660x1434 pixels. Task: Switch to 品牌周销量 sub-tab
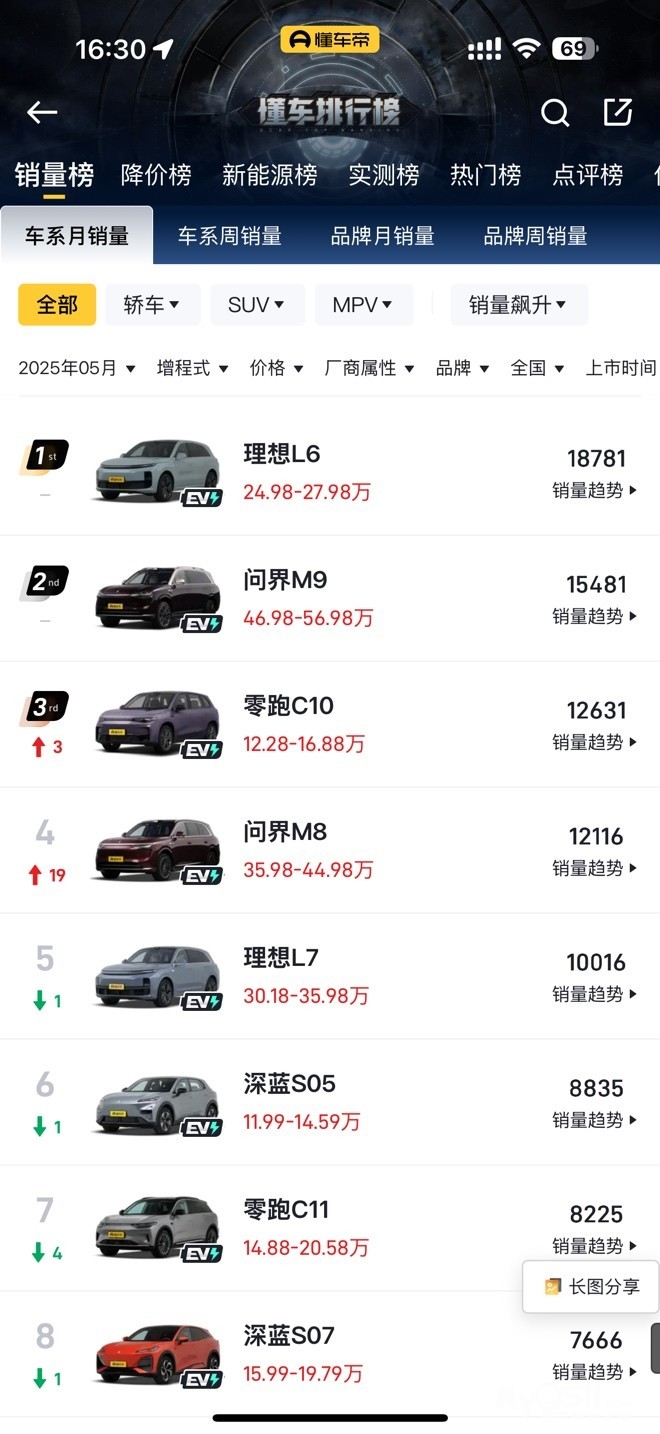[x=535, y=236]
